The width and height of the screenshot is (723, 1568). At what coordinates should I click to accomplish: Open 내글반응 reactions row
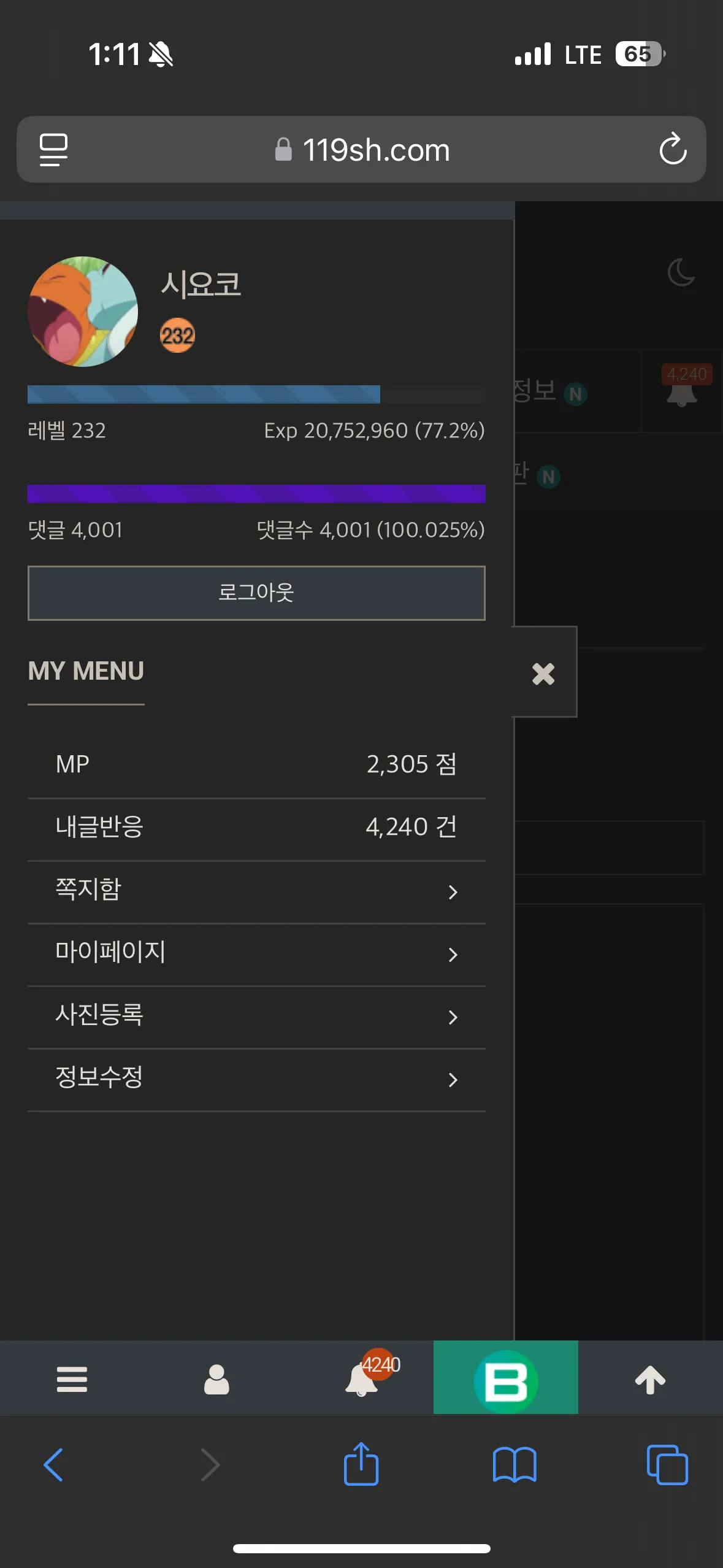pos(256,827)
